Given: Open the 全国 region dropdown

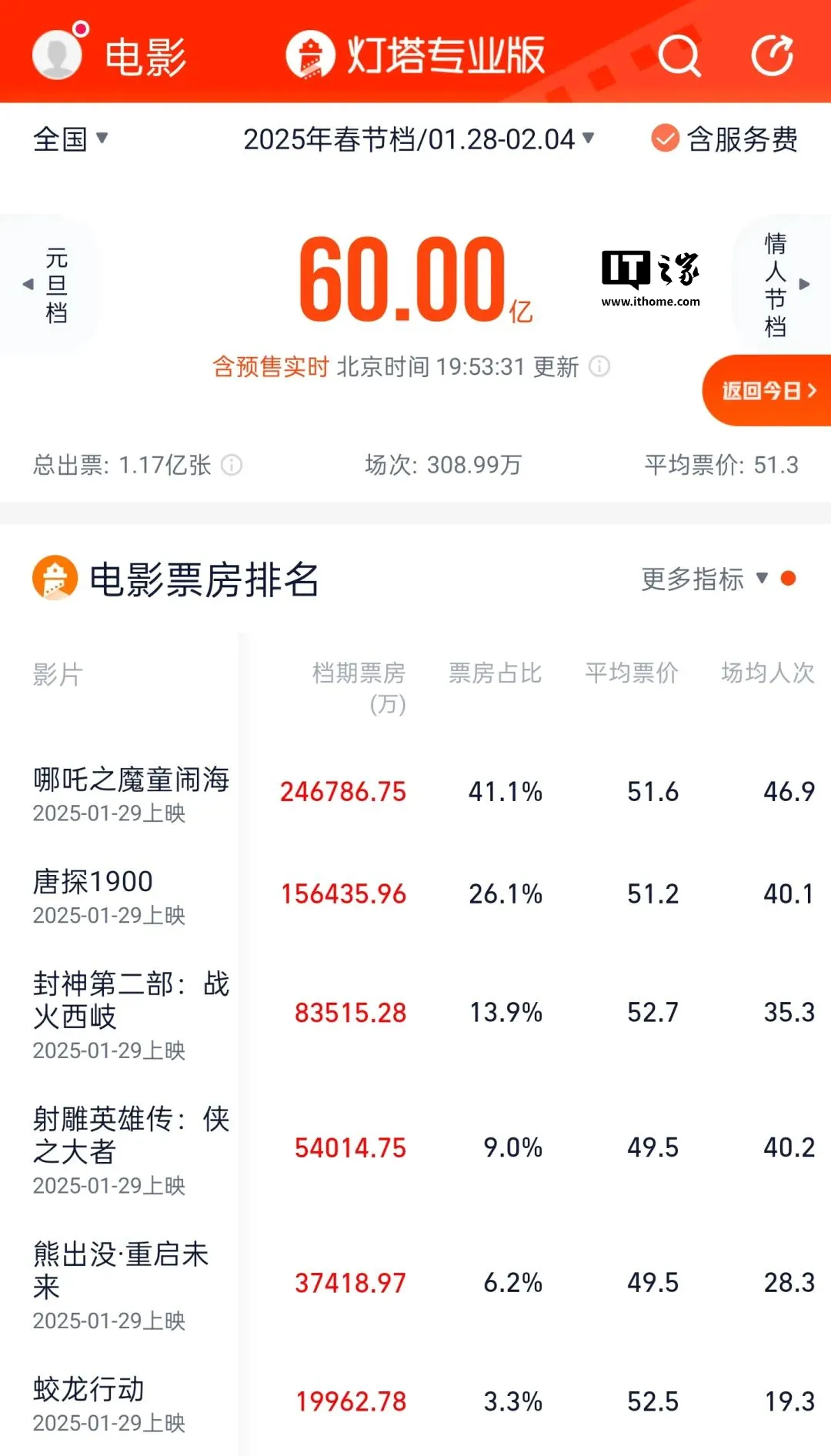Looking at the screenshot, I should (x=70, y=139).
